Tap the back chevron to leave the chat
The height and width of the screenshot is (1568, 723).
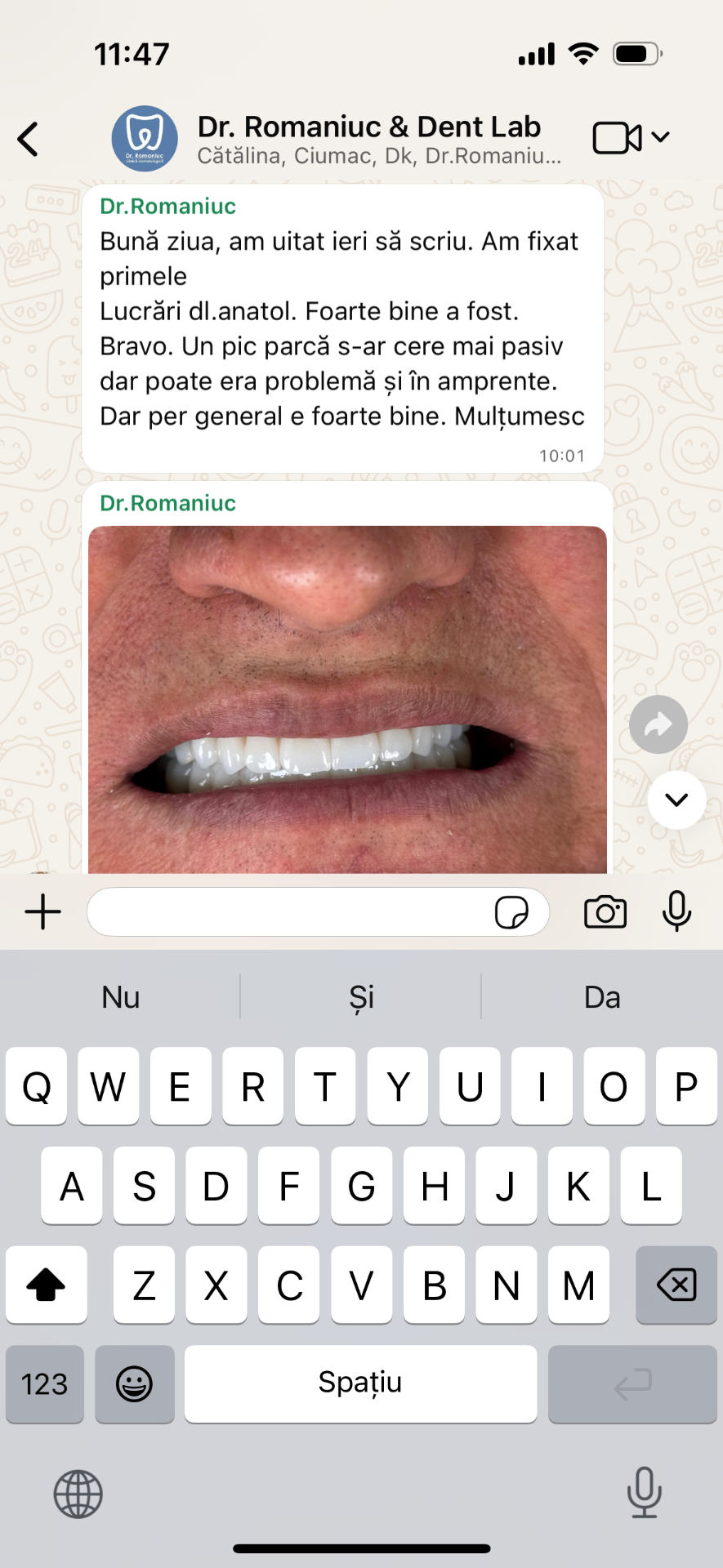tap(28, 138)
